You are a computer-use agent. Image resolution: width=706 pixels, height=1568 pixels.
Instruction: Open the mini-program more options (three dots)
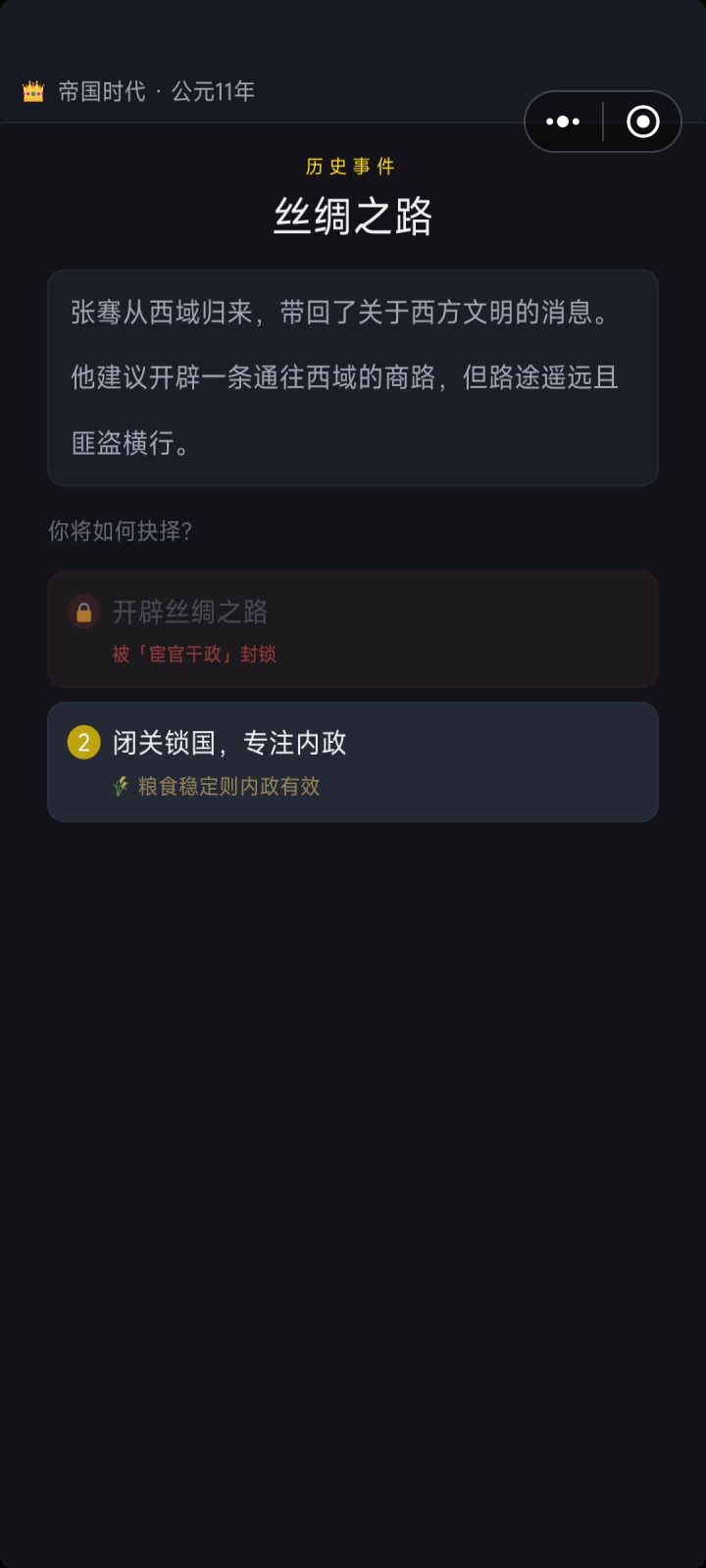(x=562, y=121)
